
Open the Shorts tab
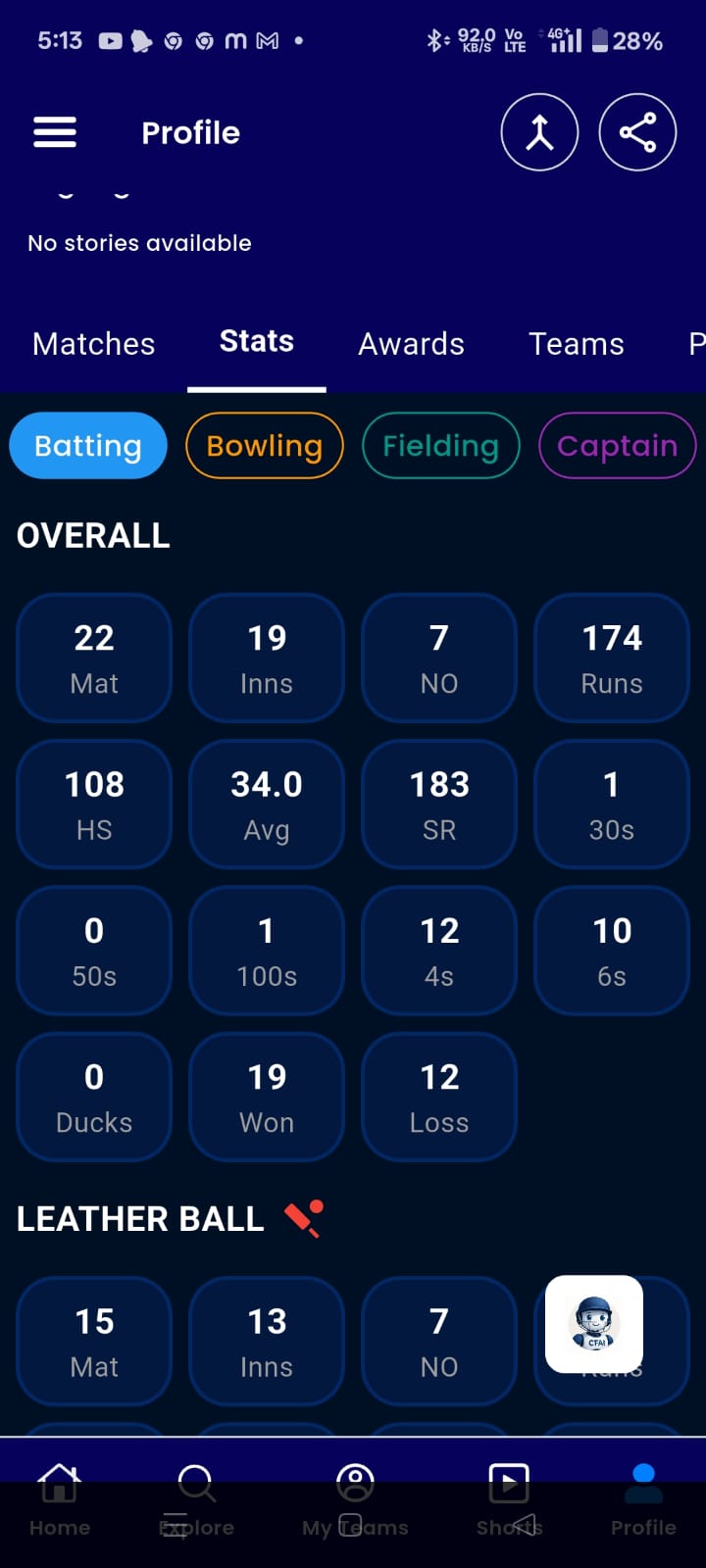[509, 1500]
